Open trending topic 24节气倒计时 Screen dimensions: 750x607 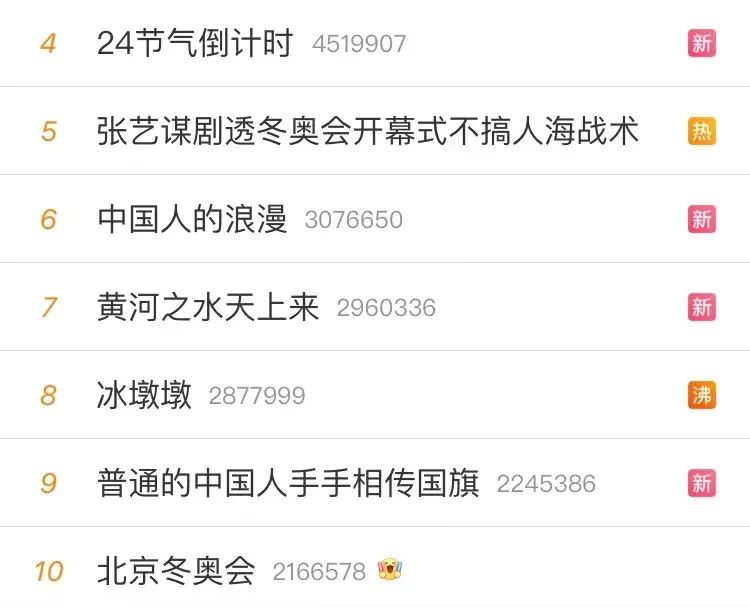click(195, 44)
